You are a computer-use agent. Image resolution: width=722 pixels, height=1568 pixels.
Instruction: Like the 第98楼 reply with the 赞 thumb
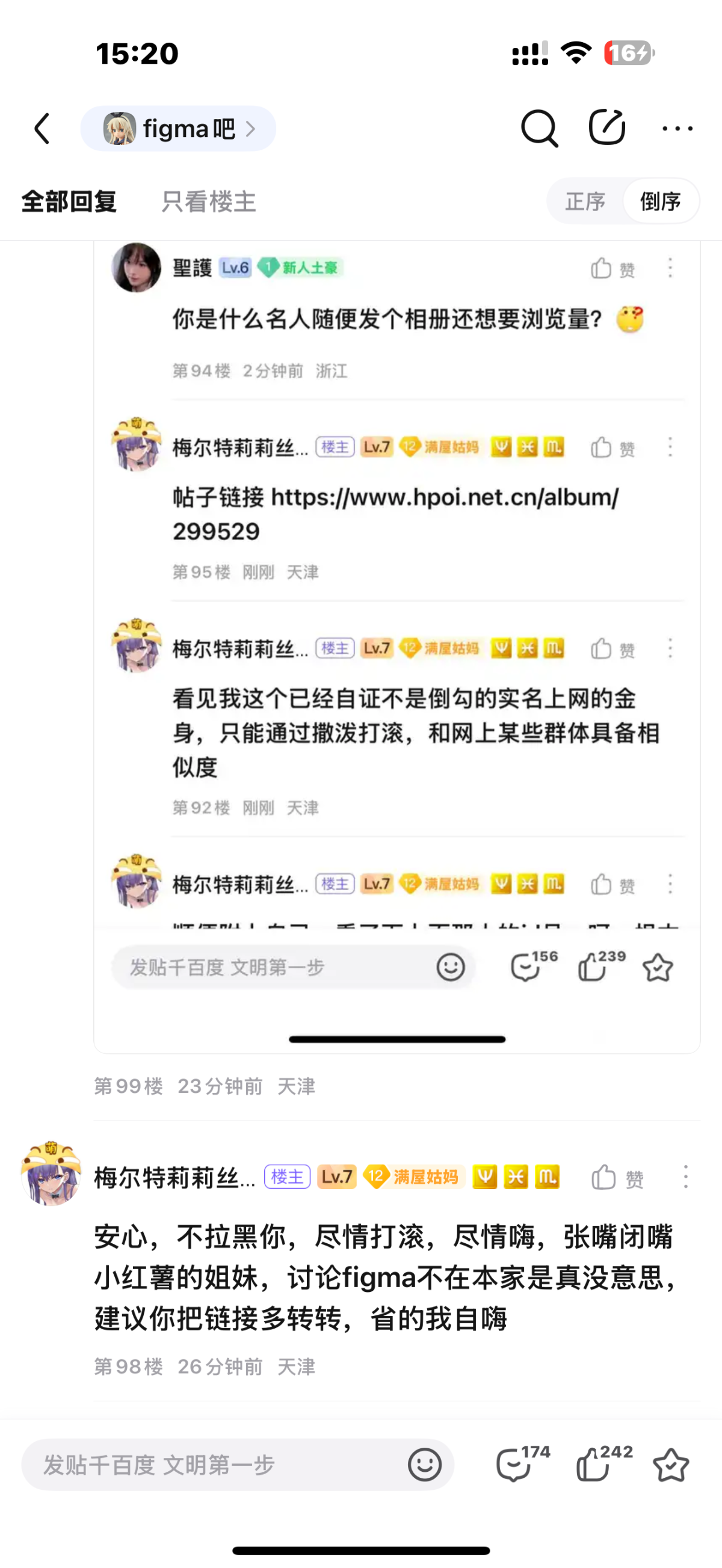click(616, 1178)
